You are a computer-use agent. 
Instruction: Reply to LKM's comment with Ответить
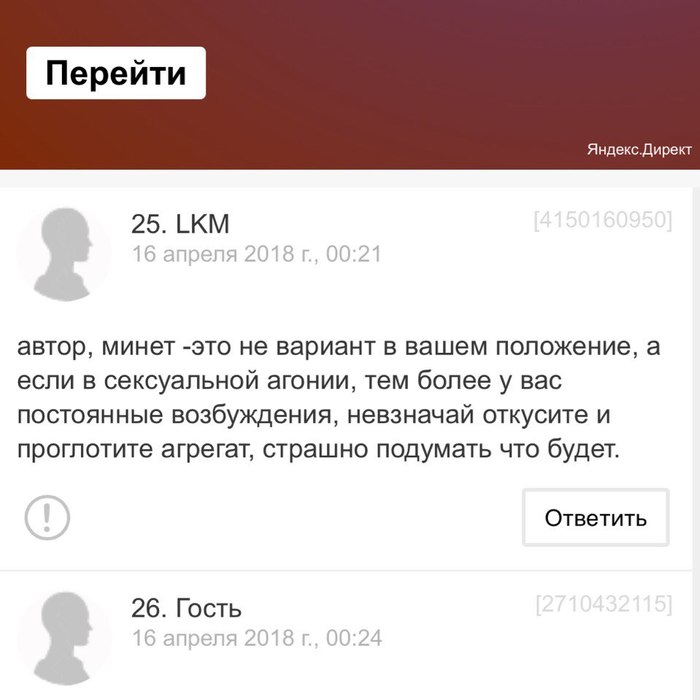[x=595, y=518]
